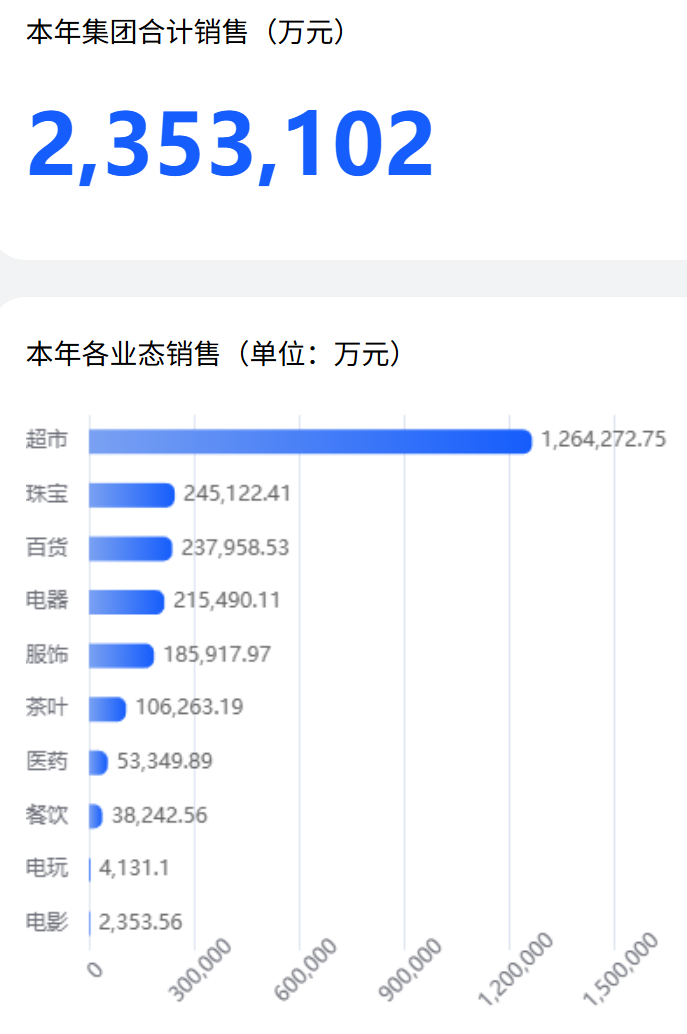Select the 百货 sales bar
This screenshot has width=687, height=1034.
130,548
